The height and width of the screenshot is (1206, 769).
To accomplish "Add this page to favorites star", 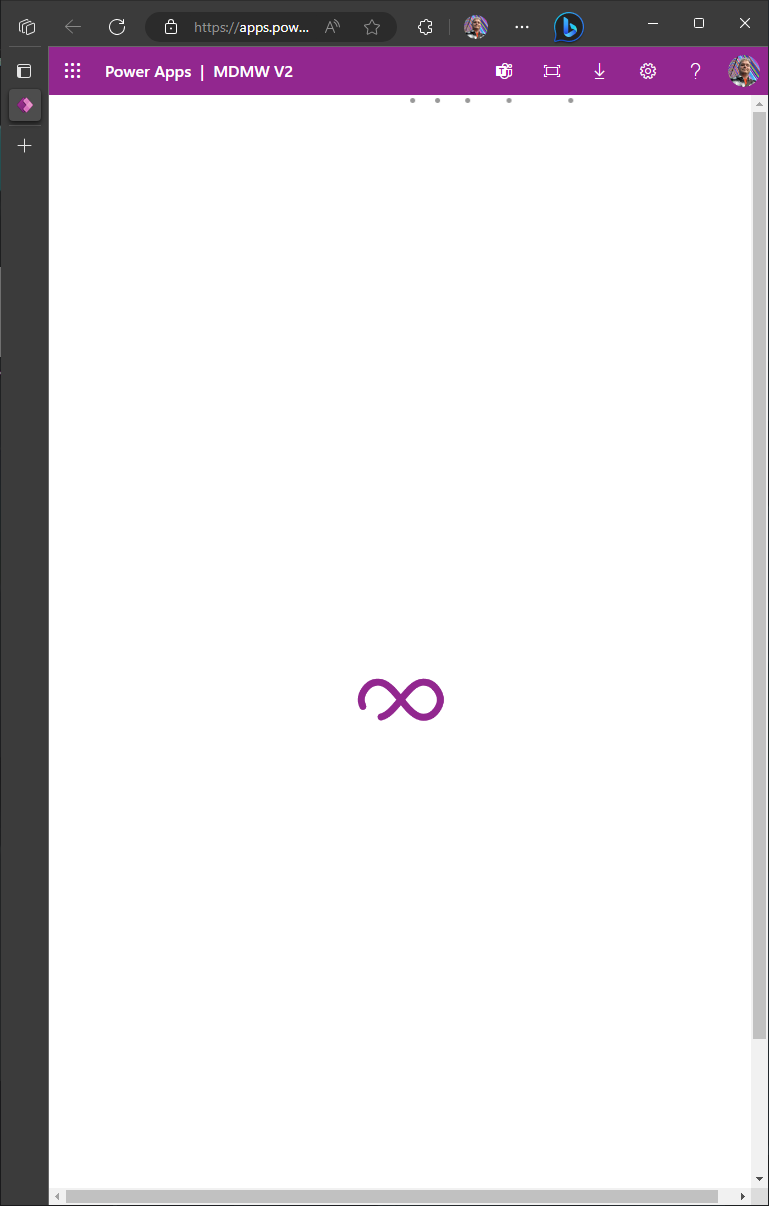I will tap(372, 27).
